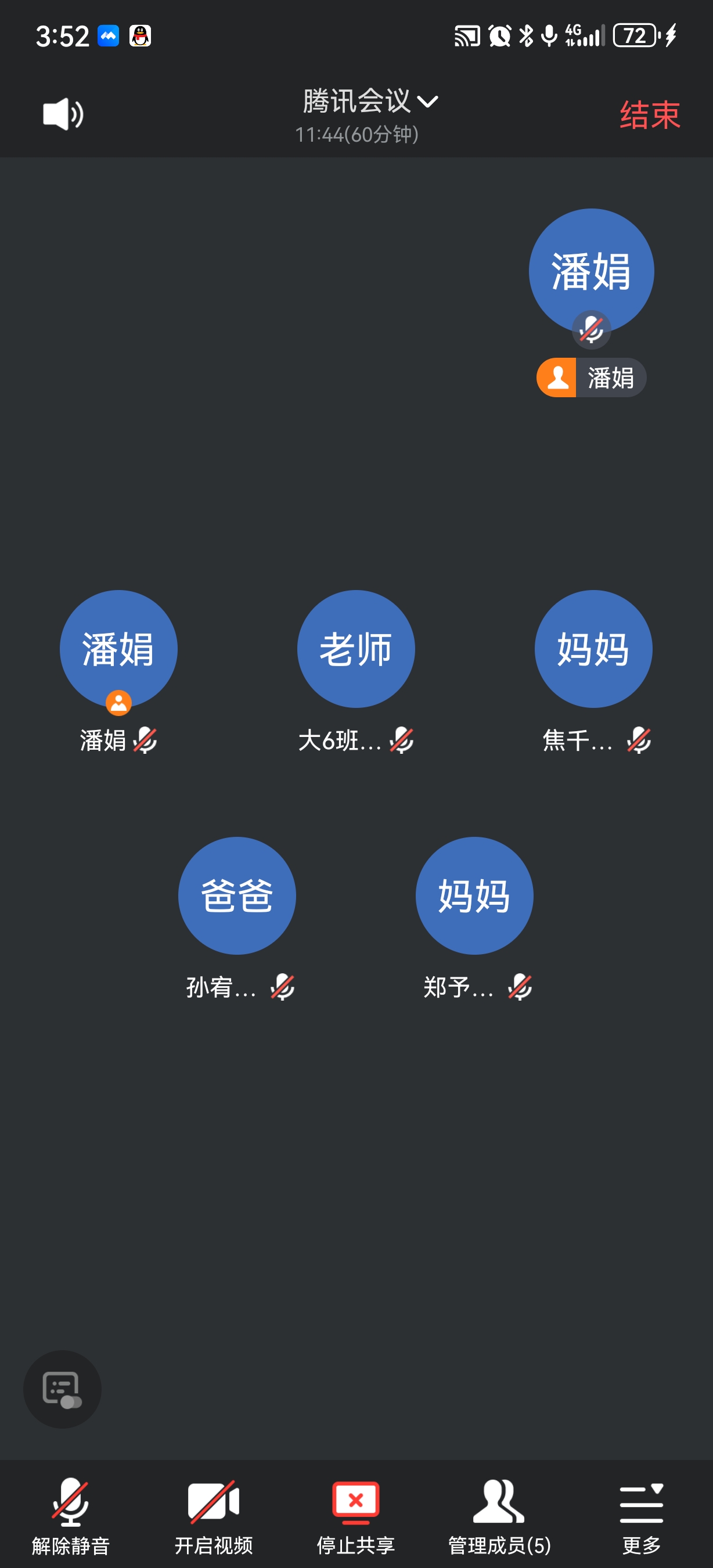
Task: Select participant 妈妈 郑予
Action: (x=474, y=896)
